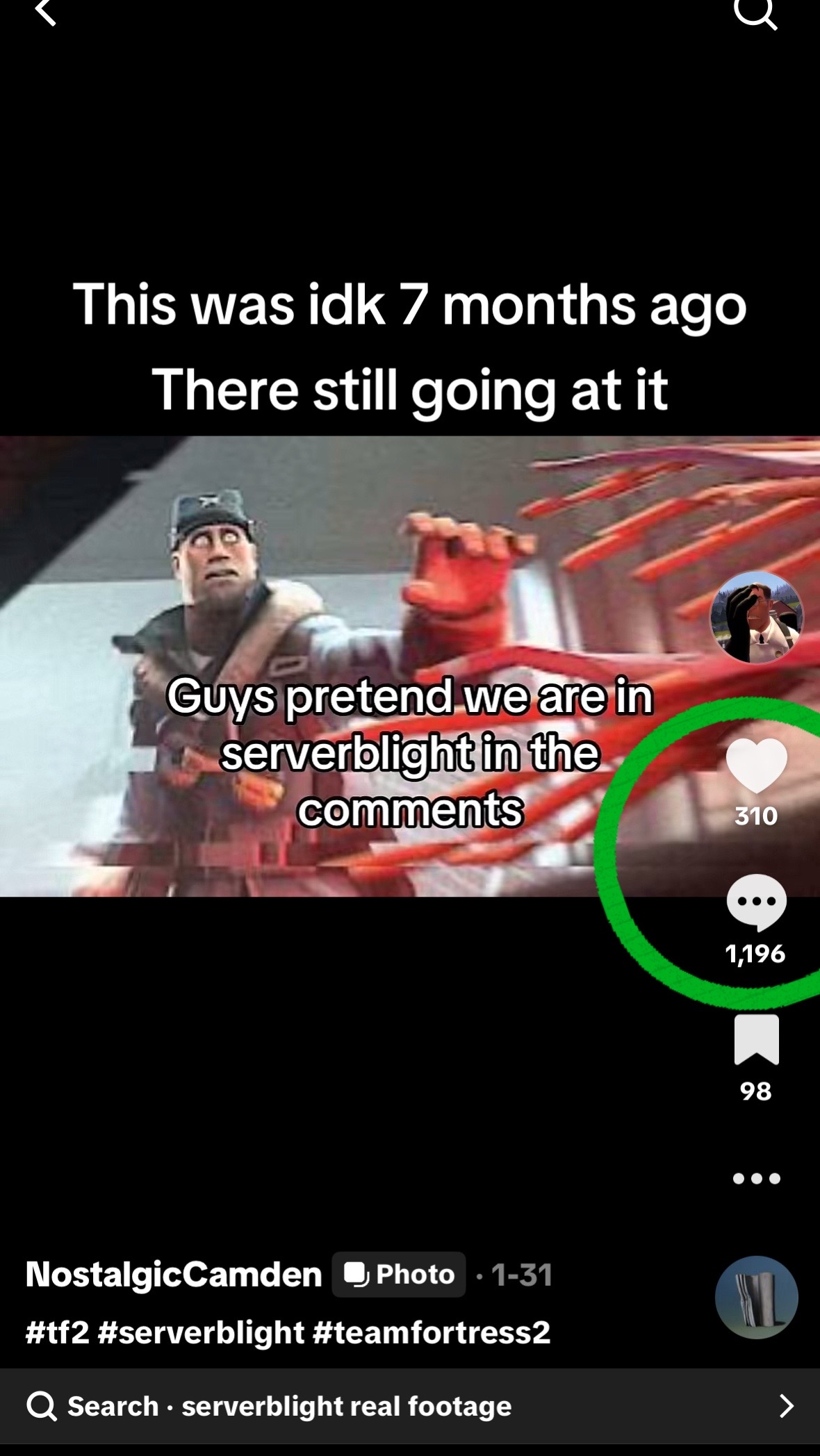
Task: Open the spinning sound disc
Action: (757, 1297)
